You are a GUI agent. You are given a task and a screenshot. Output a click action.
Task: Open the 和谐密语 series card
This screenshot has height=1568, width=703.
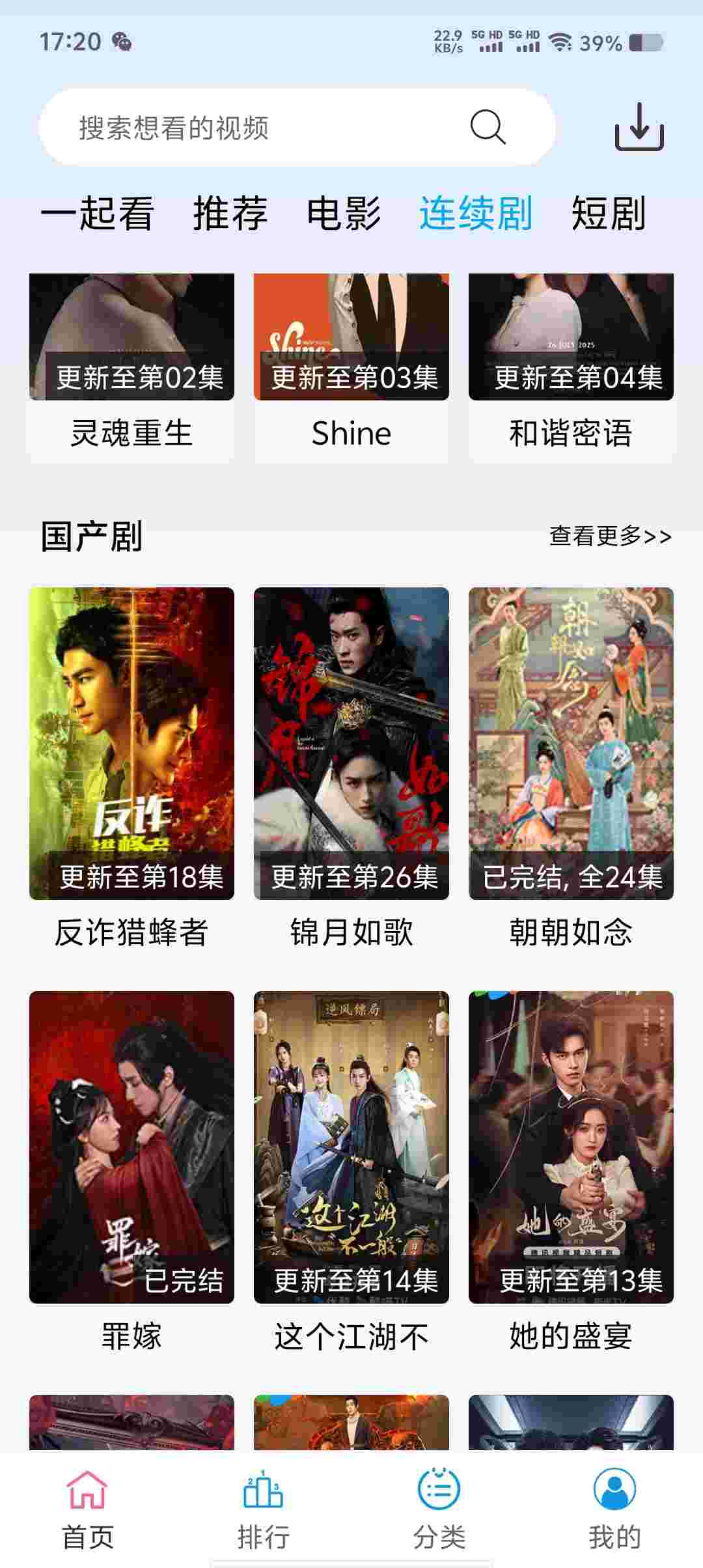pyautogui.click(x=571, y=368)
